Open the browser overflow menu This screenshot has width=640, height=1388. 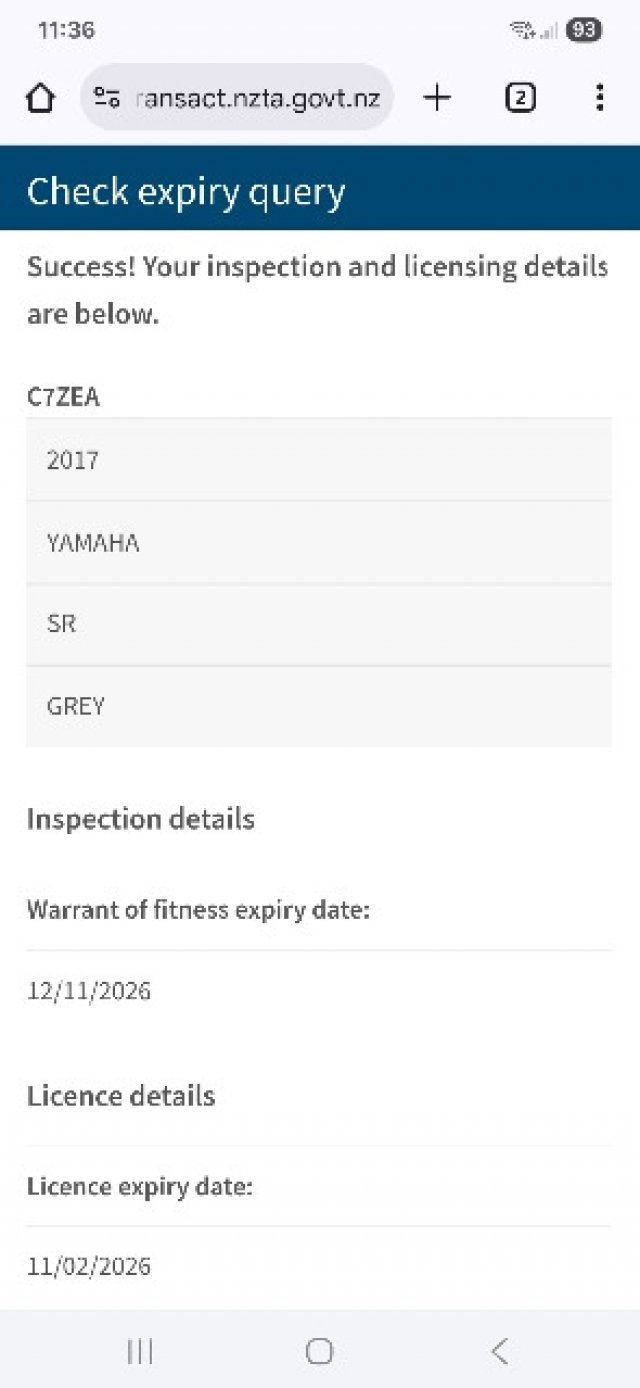point(599,98)
